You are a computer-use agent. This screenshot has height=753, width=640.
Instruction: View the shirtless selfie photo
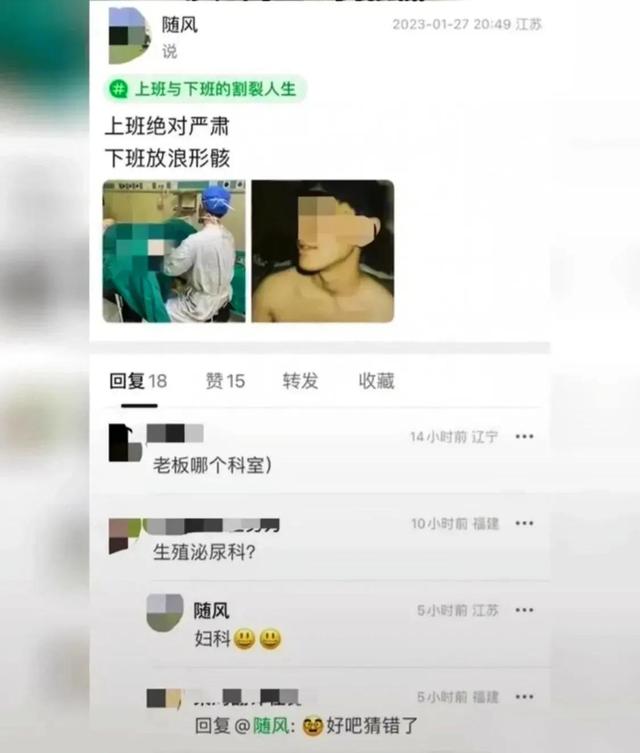coord(322,251)
